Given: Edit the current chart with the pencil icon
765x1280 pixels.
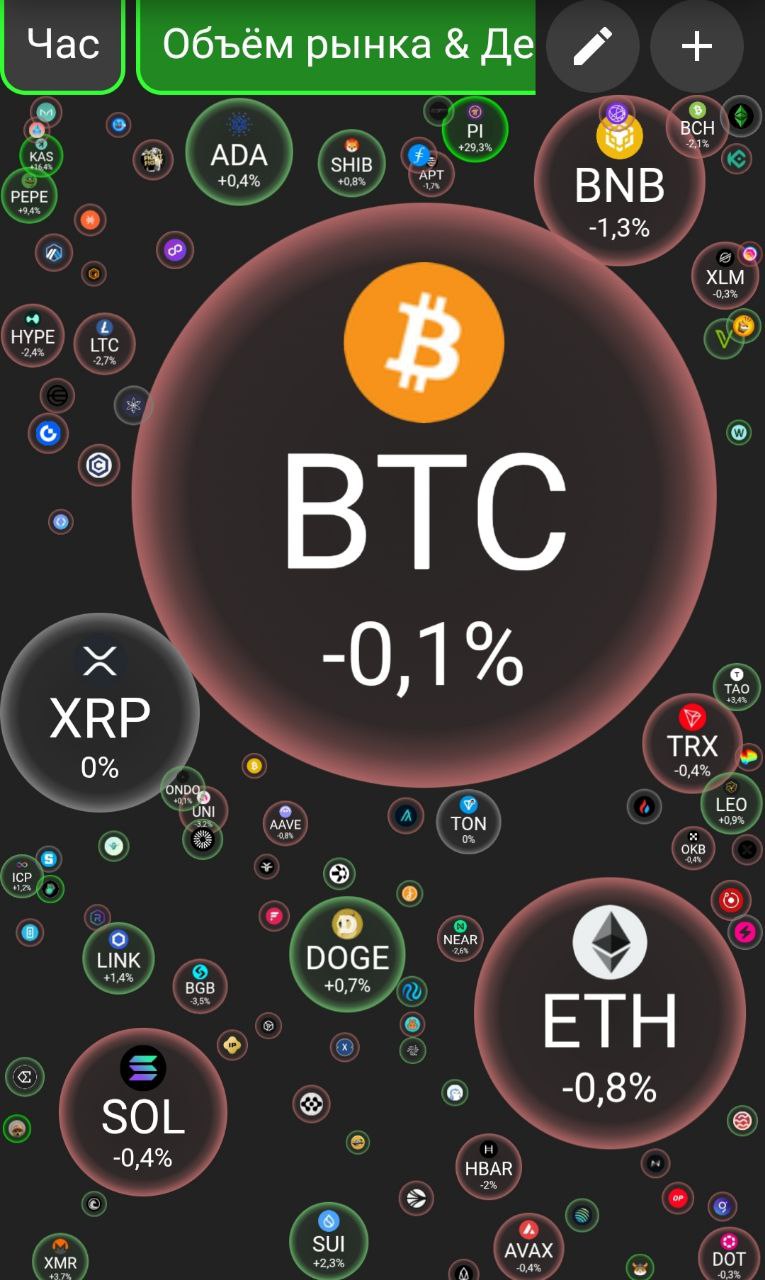Looking at the screenshot, I should [x=593, y=46].
